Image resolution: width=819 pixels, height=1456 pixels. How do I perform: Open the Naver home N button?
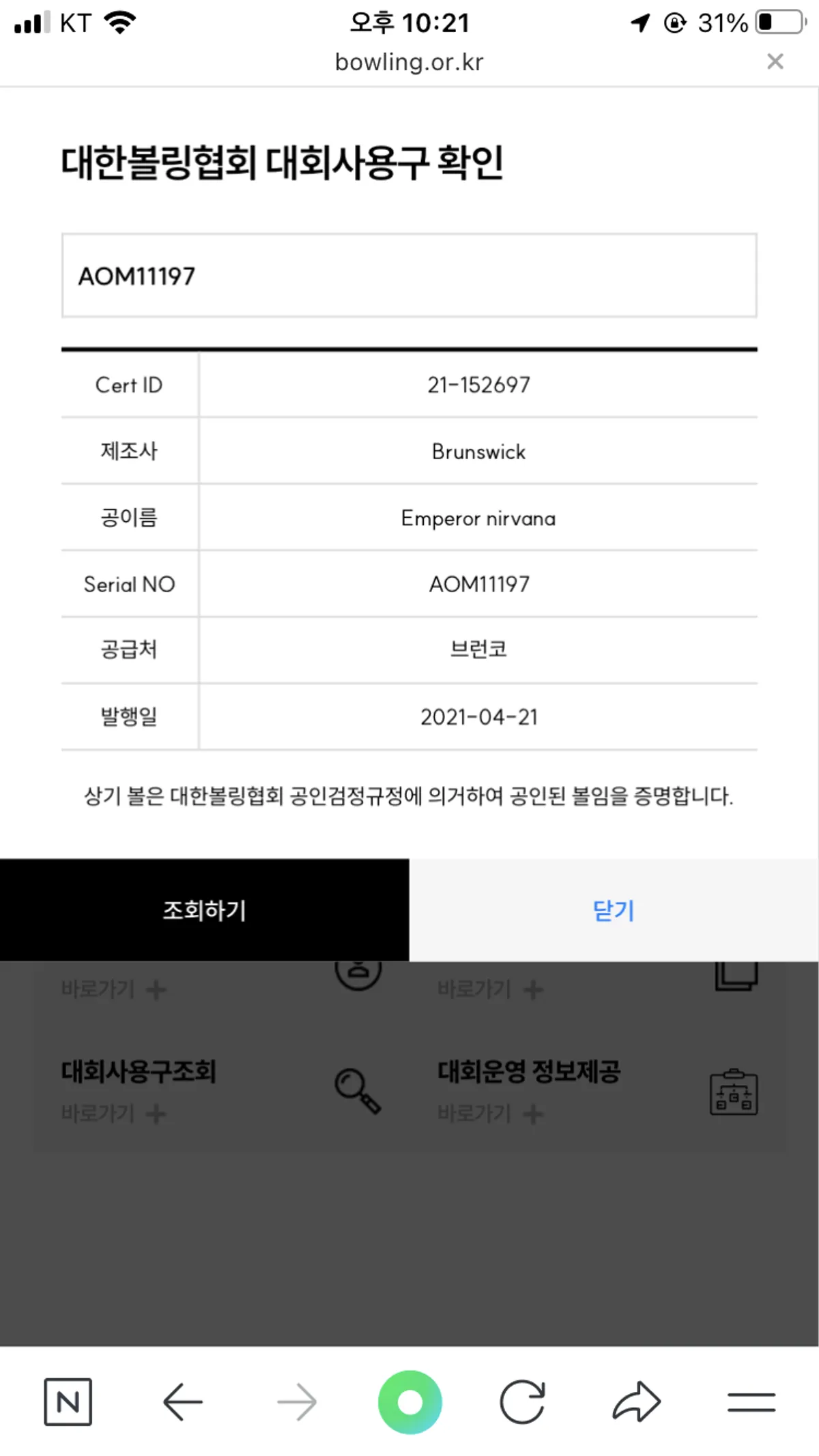point(68,1402)
